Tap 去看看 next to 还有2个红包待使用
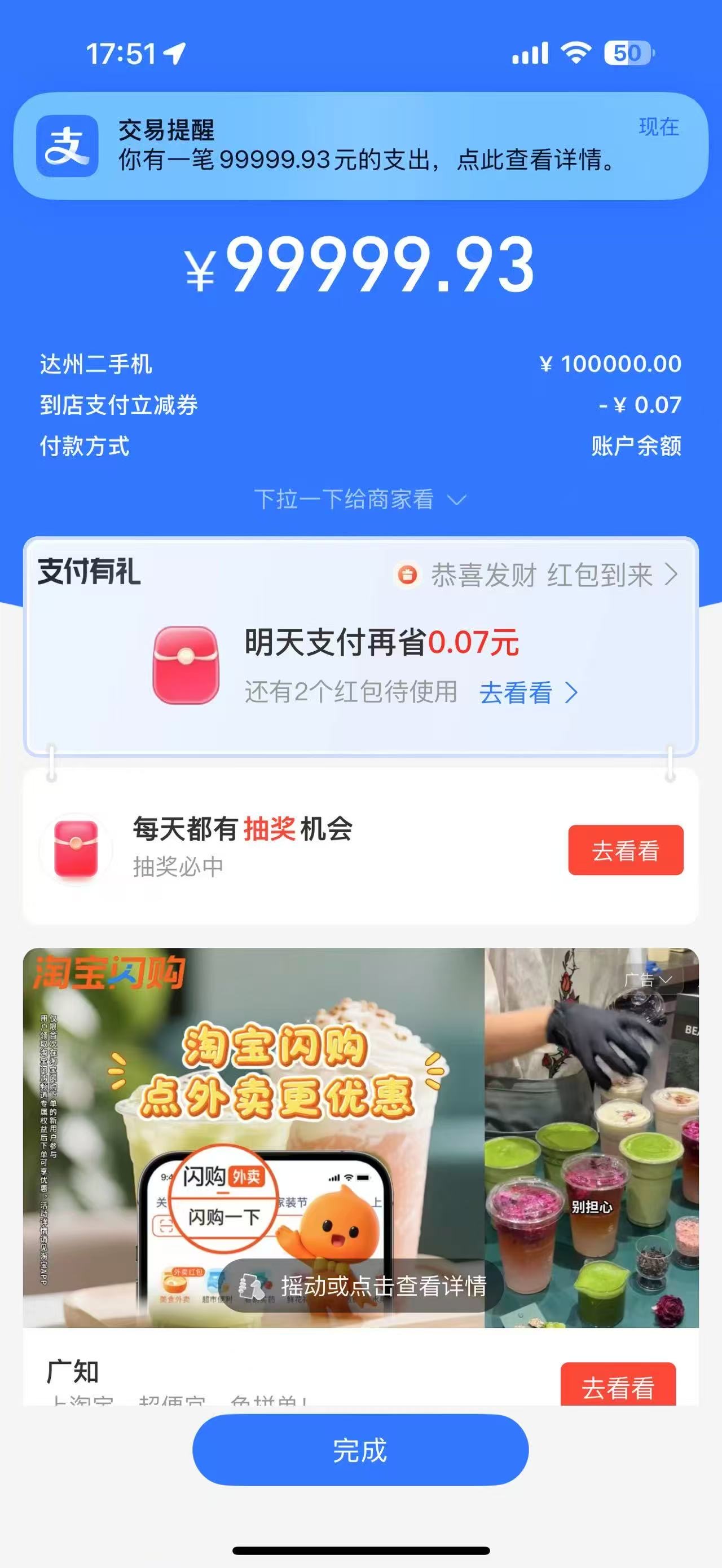The height and width of the screenshot is (1568, 722). 527,693
